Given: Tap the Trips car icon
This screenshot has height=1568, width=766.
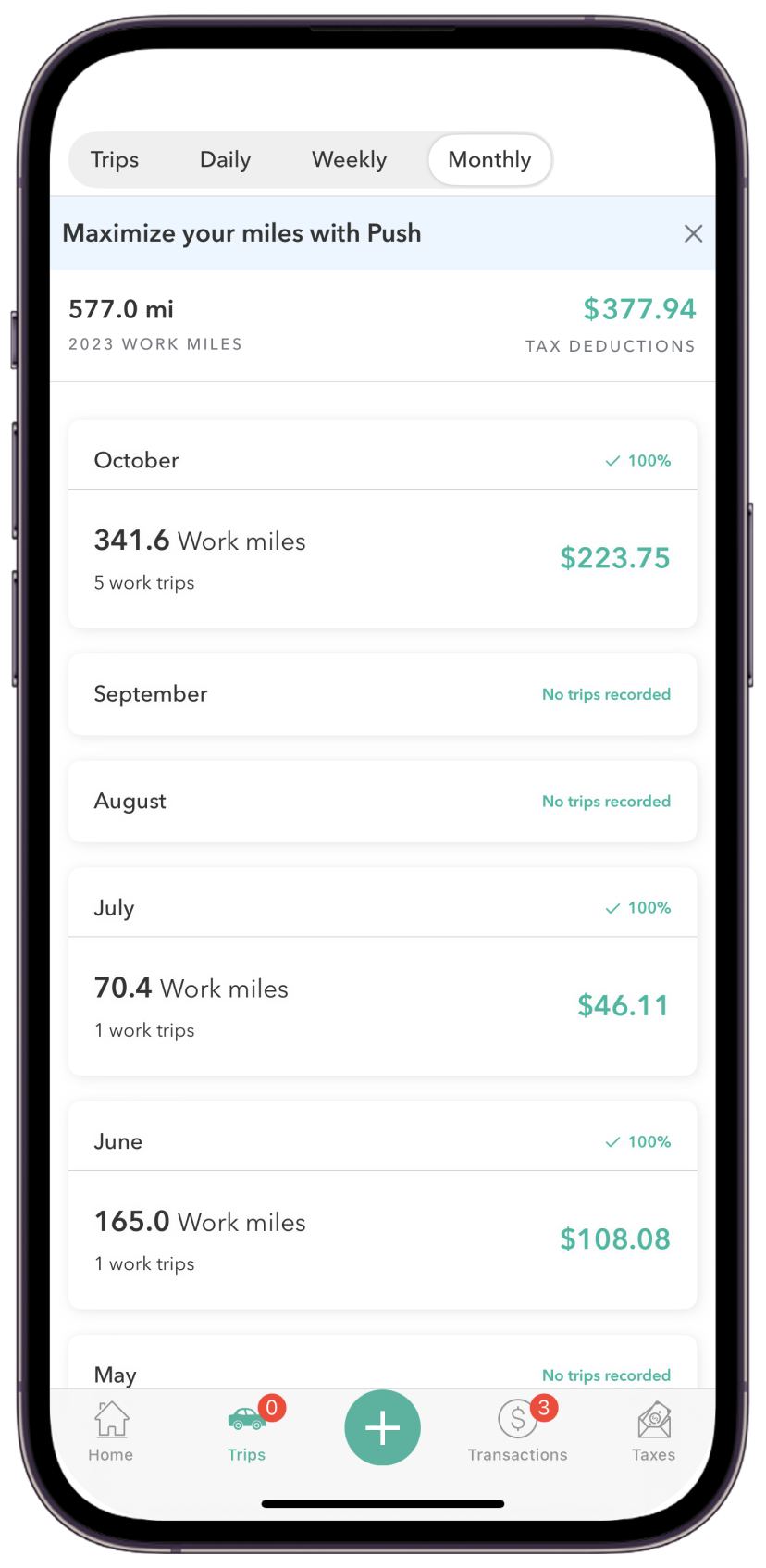Looking at the screenshot, I should (245, 1420).
